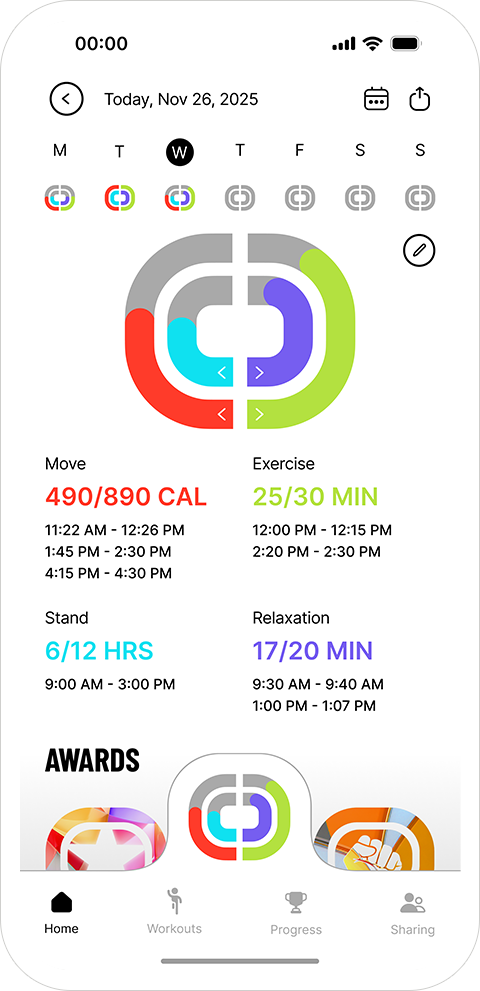Screen dimensions: 480x991
Task: Switch to the Progress tab
Action: (x=296, y=913)
